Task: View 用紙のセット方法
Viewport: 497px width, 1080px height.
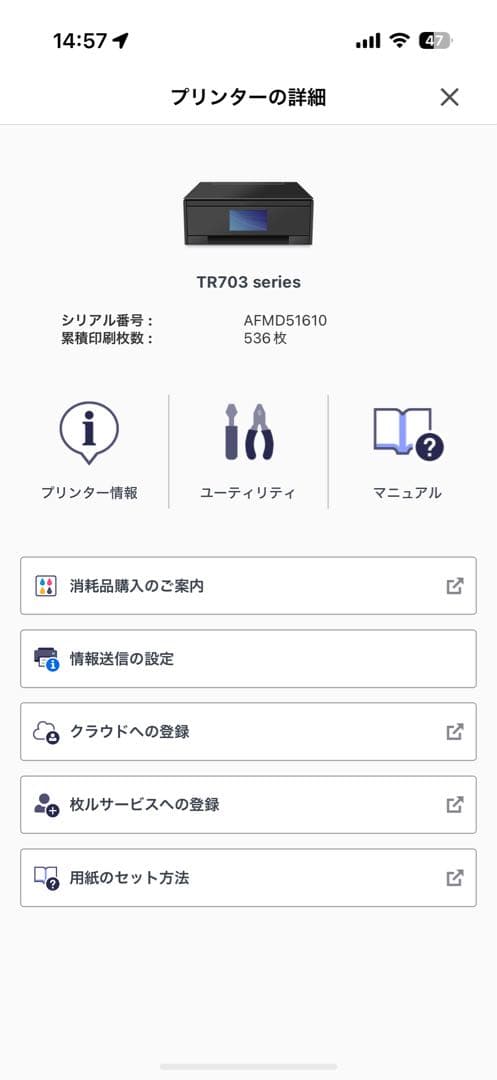Action: pyautogui.click(x=248, y=878)
